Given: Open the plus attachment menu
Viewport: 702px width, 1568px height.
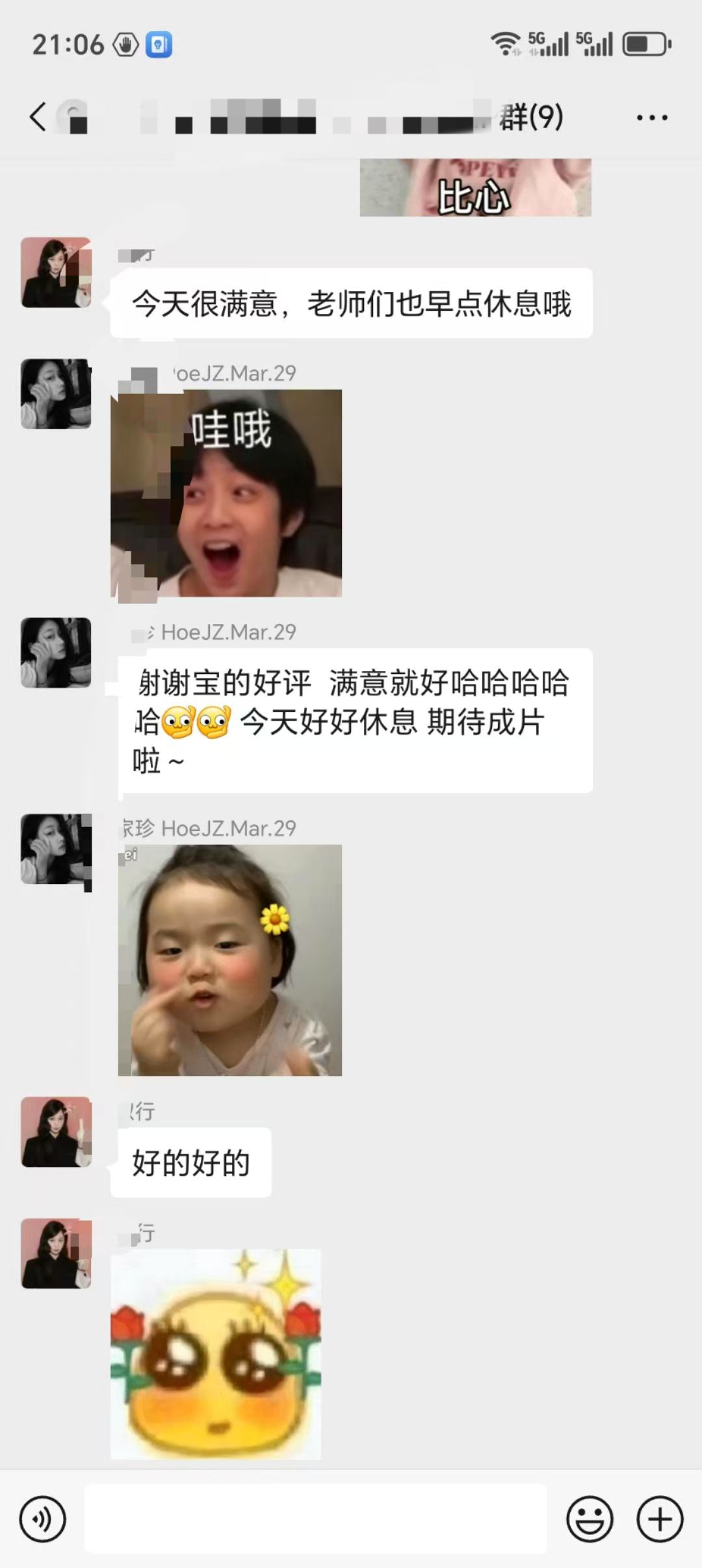Looking at the screenshot, I should click(x=659, y=1519).
